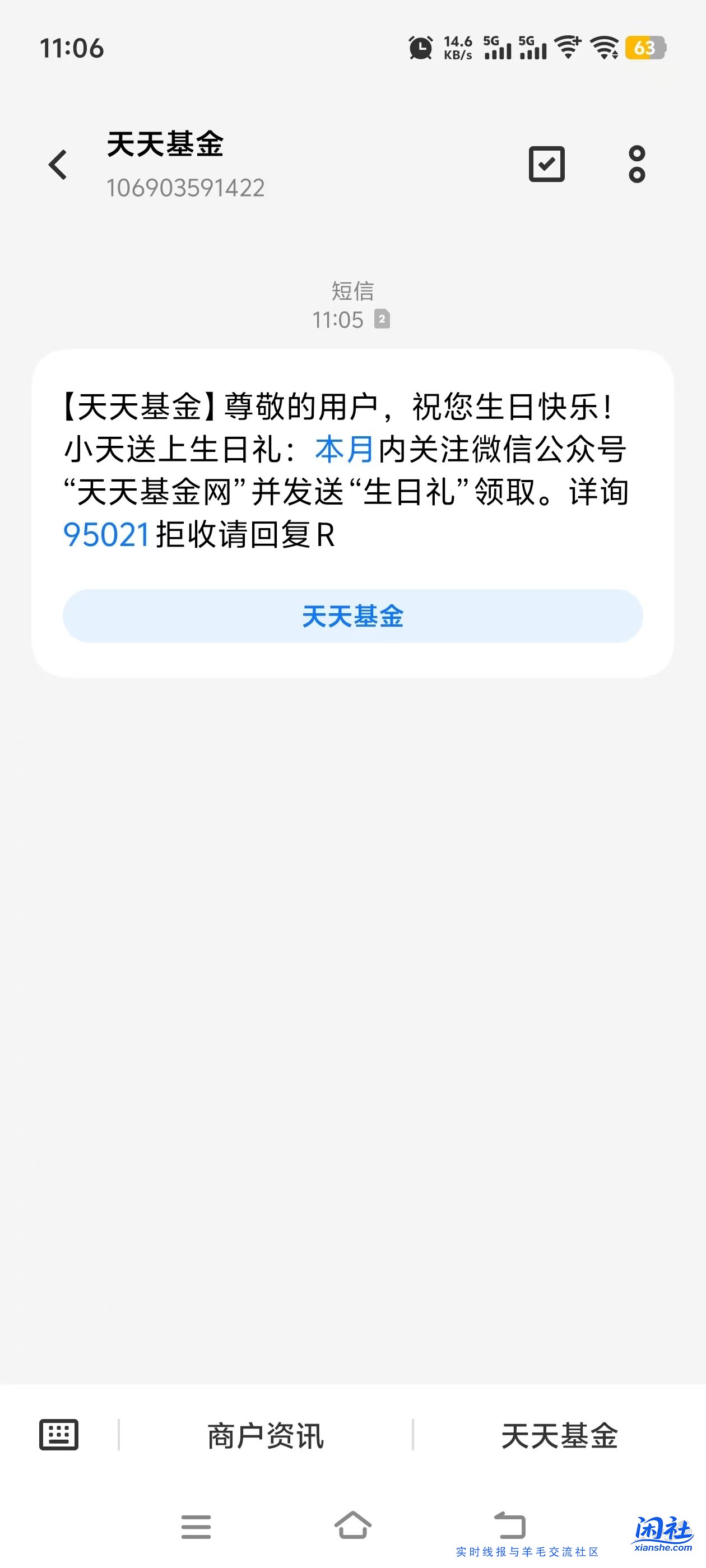Tap the back arrow to exit conversation
The height and width of the screenshot is (1568, 706).
(x=57, y=164)
